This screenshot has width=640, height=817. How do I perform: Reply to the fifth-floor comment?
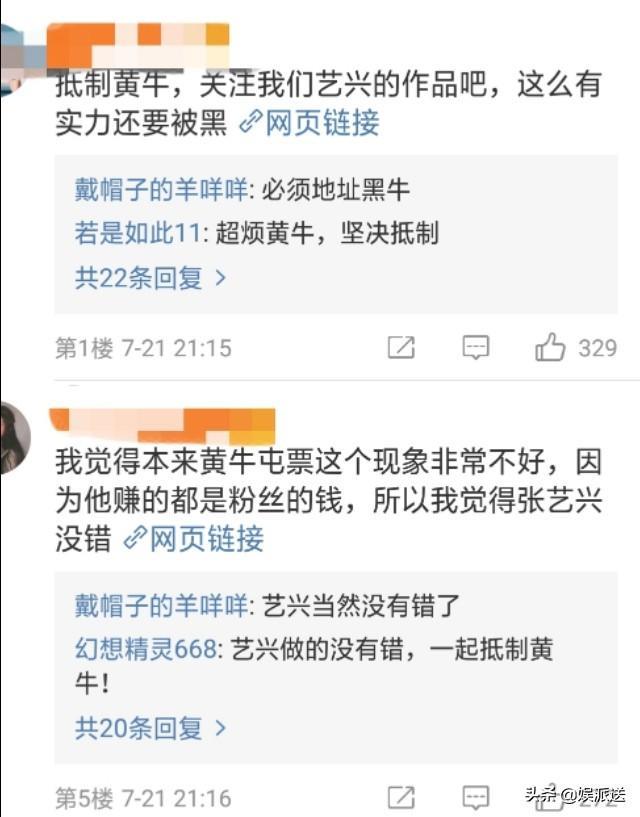coord(476,797)
